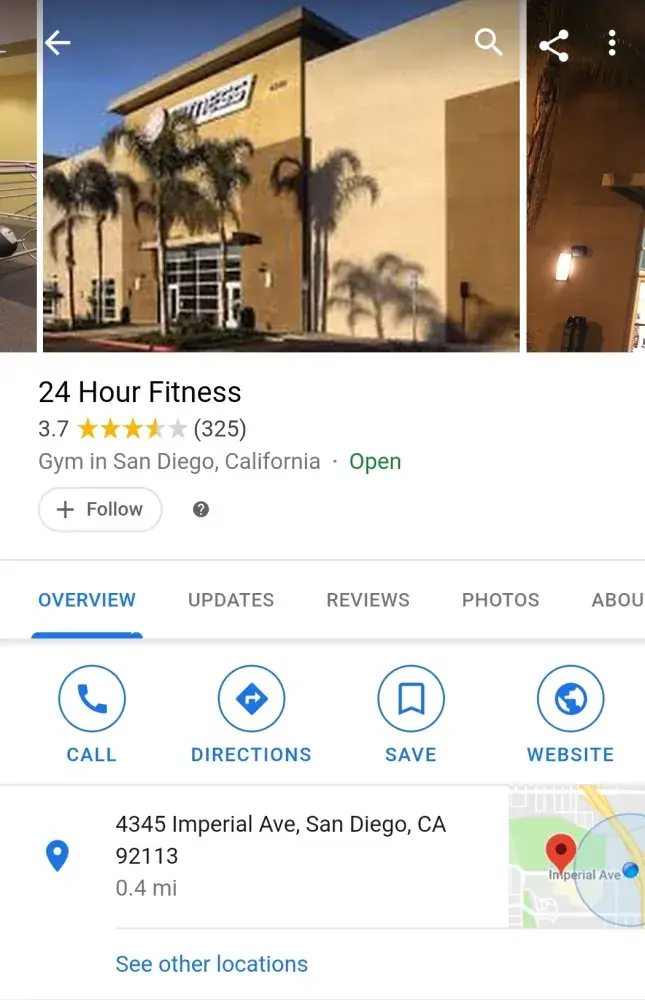
Task: Tap the help question mark icon
Action: click(201, 509)
